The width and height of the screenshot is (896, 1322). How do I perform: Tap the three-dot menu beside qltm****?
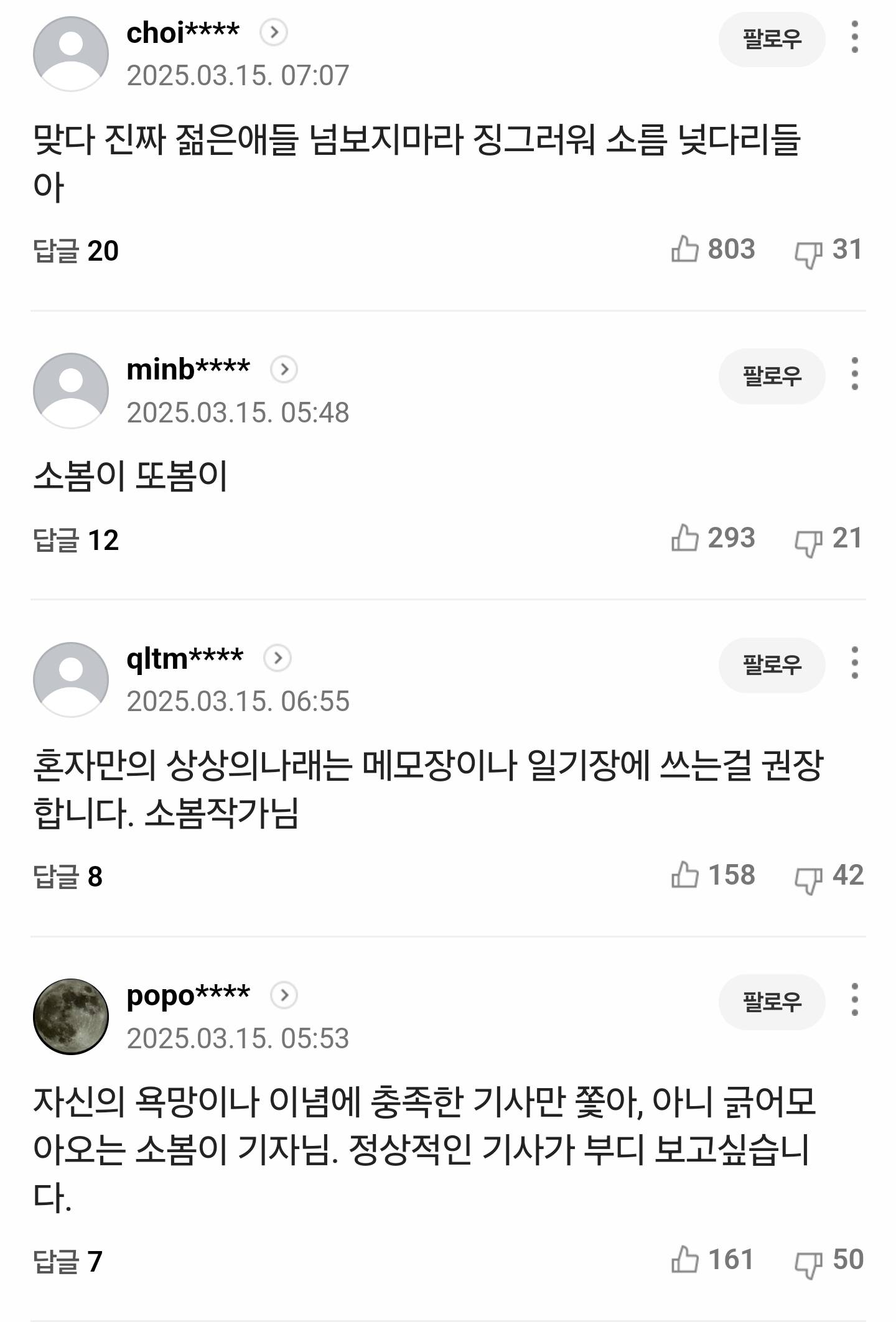855,663
